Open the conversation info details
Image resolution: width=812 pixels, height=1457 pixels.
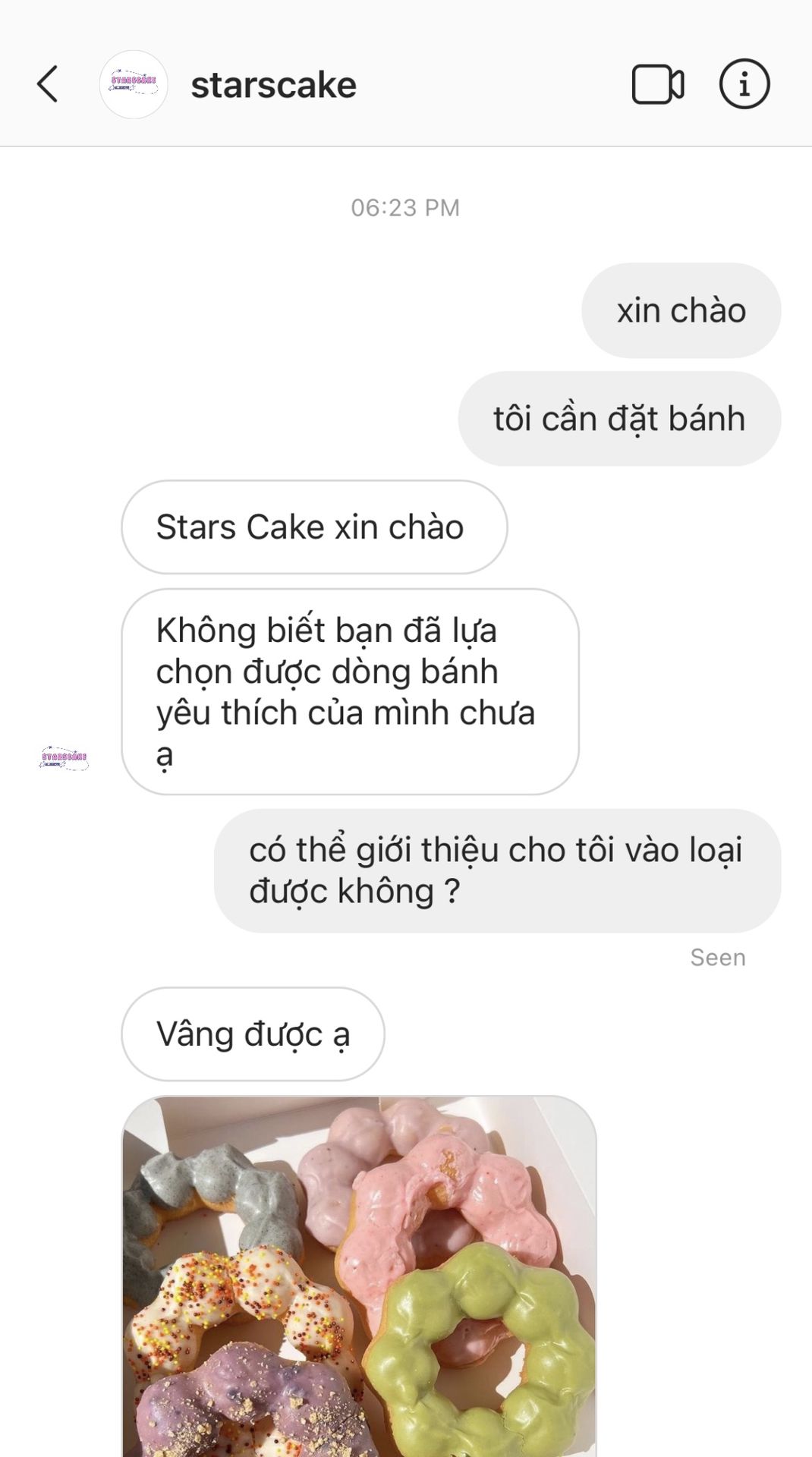pos(744,84)
